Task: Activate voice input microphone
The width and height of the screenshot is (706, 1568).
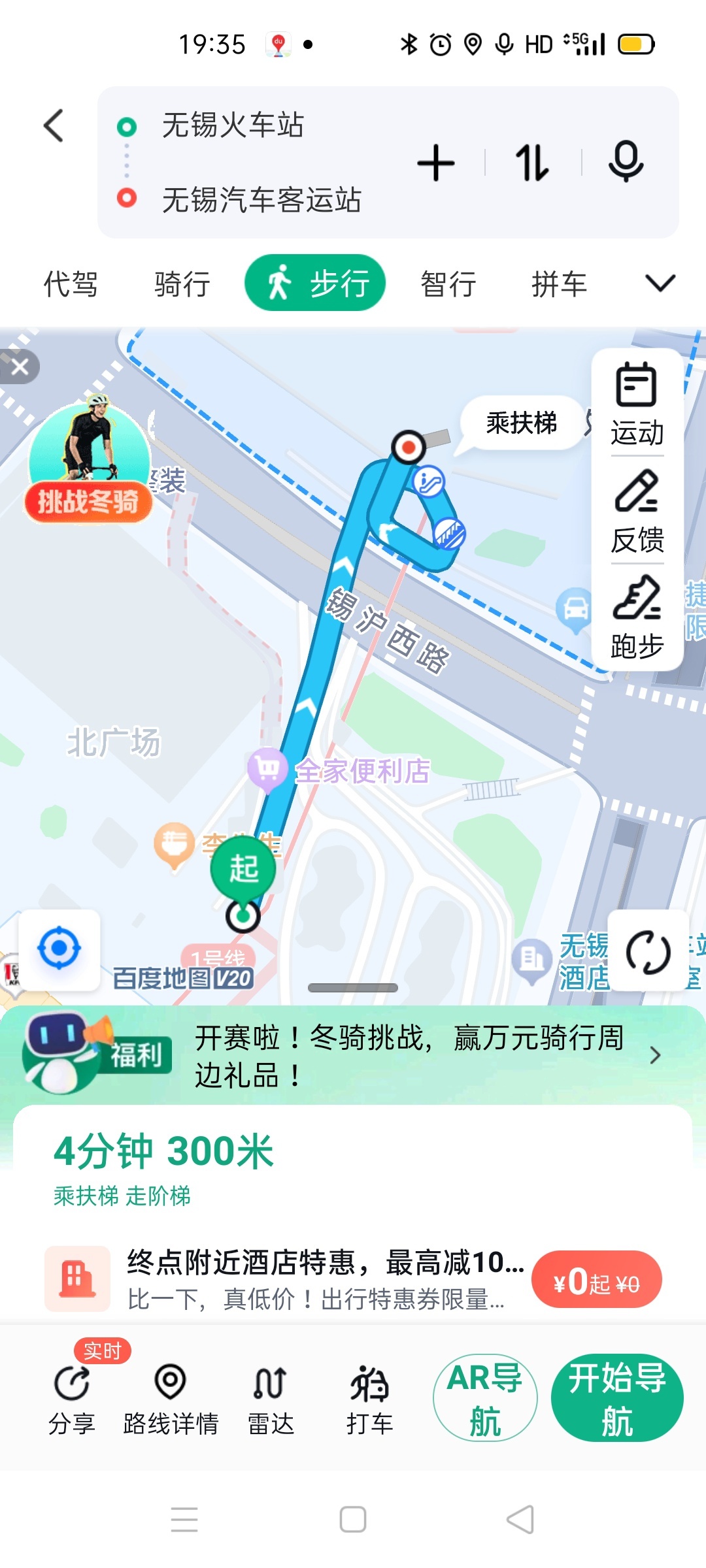Action: pos(626,162)
